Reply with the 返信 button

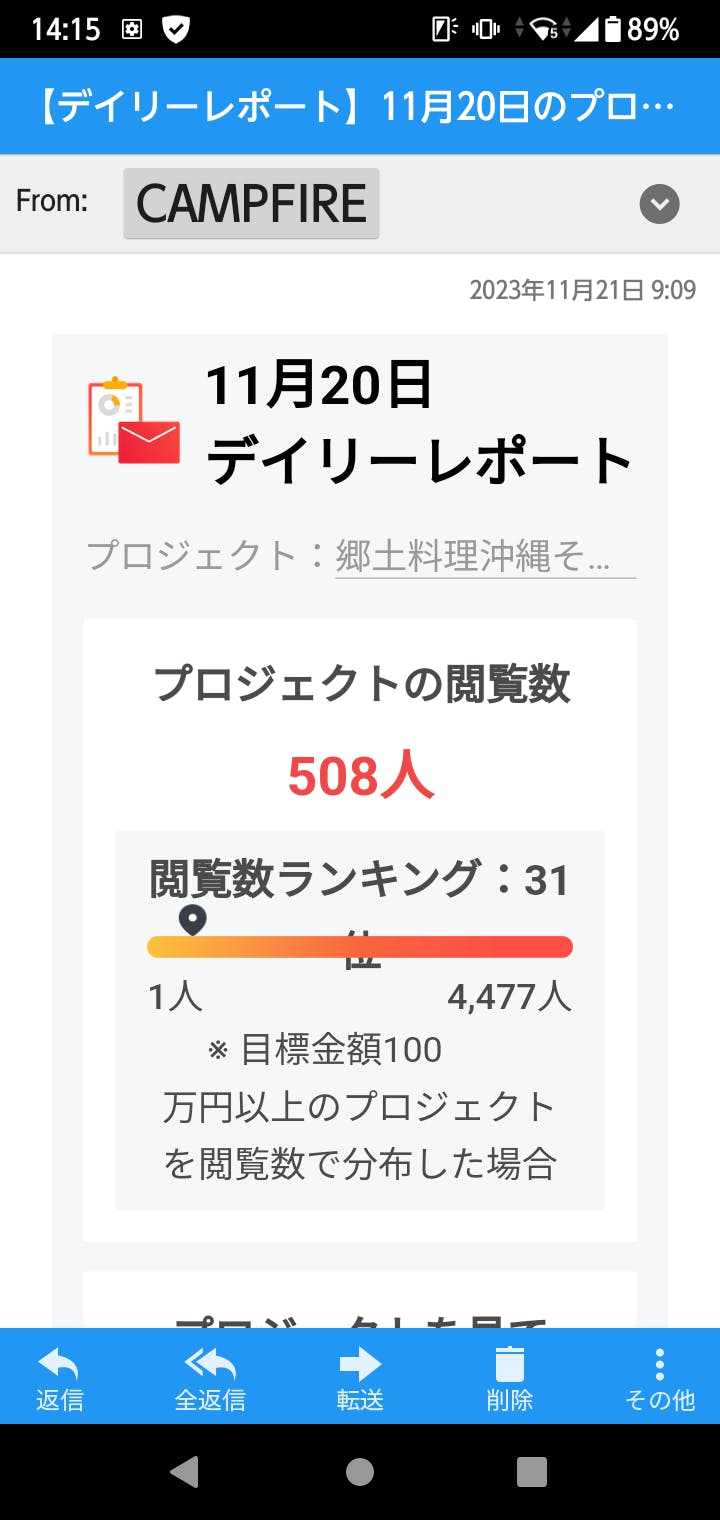pyautogui.click(x=59, y=1377)
